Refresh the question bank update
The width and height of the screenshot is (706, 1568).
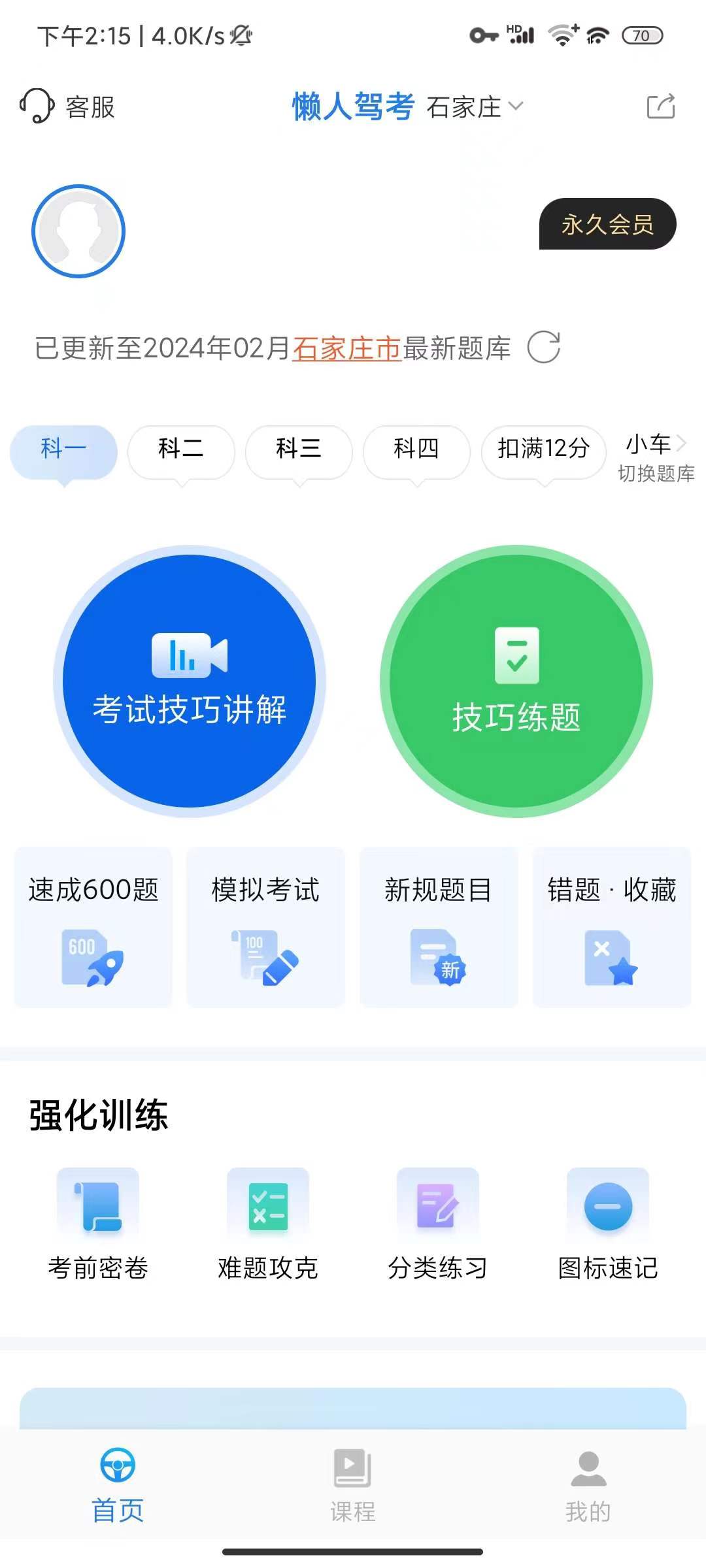(x=544, y=347)
